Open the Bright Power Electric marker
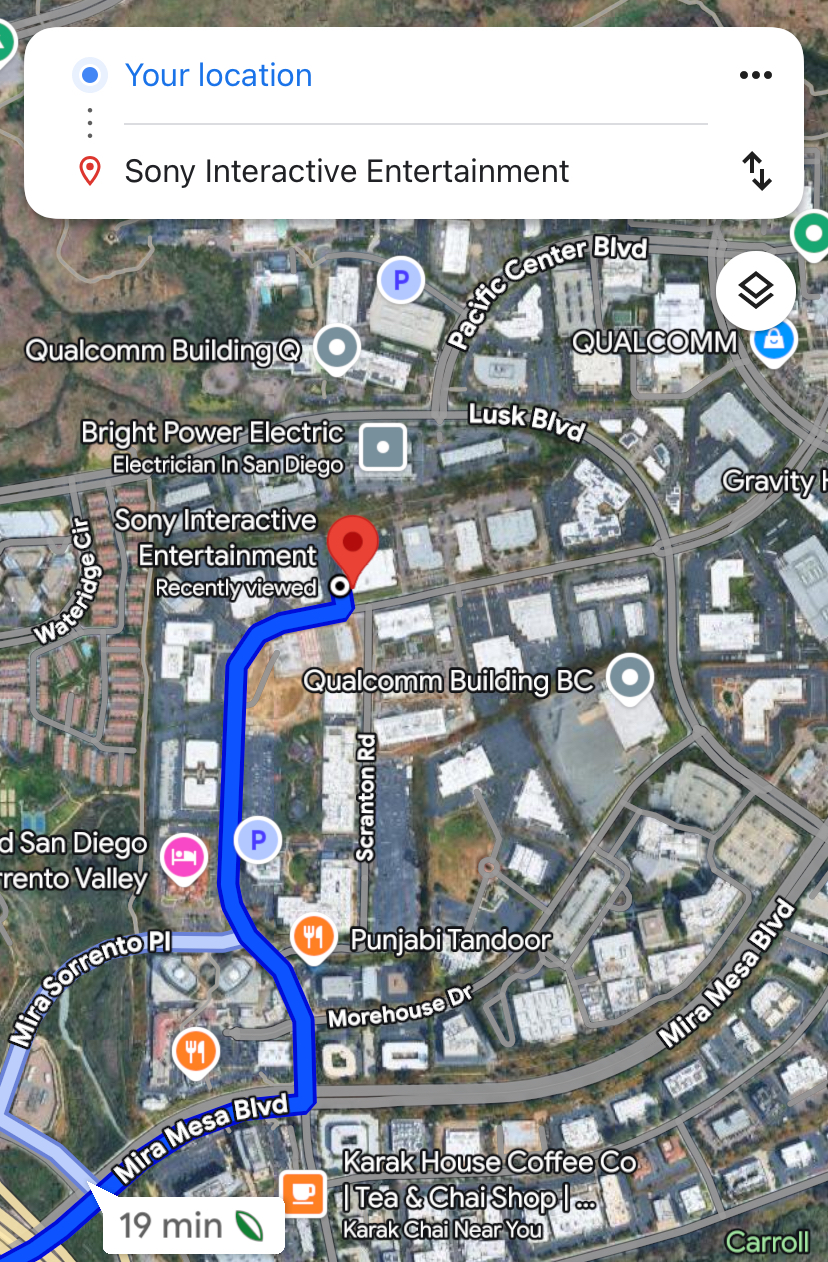Viewport: 828px width, 1262px height. click(383, 446)
